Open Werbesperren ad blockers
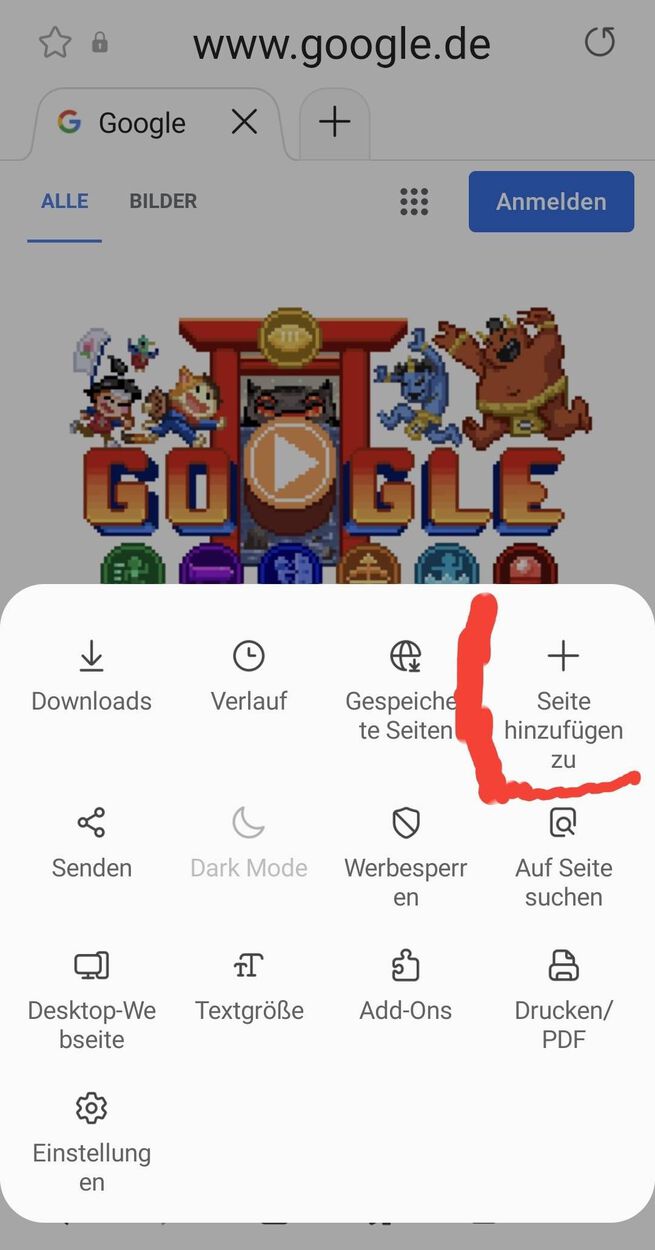 tap(405, 857)
